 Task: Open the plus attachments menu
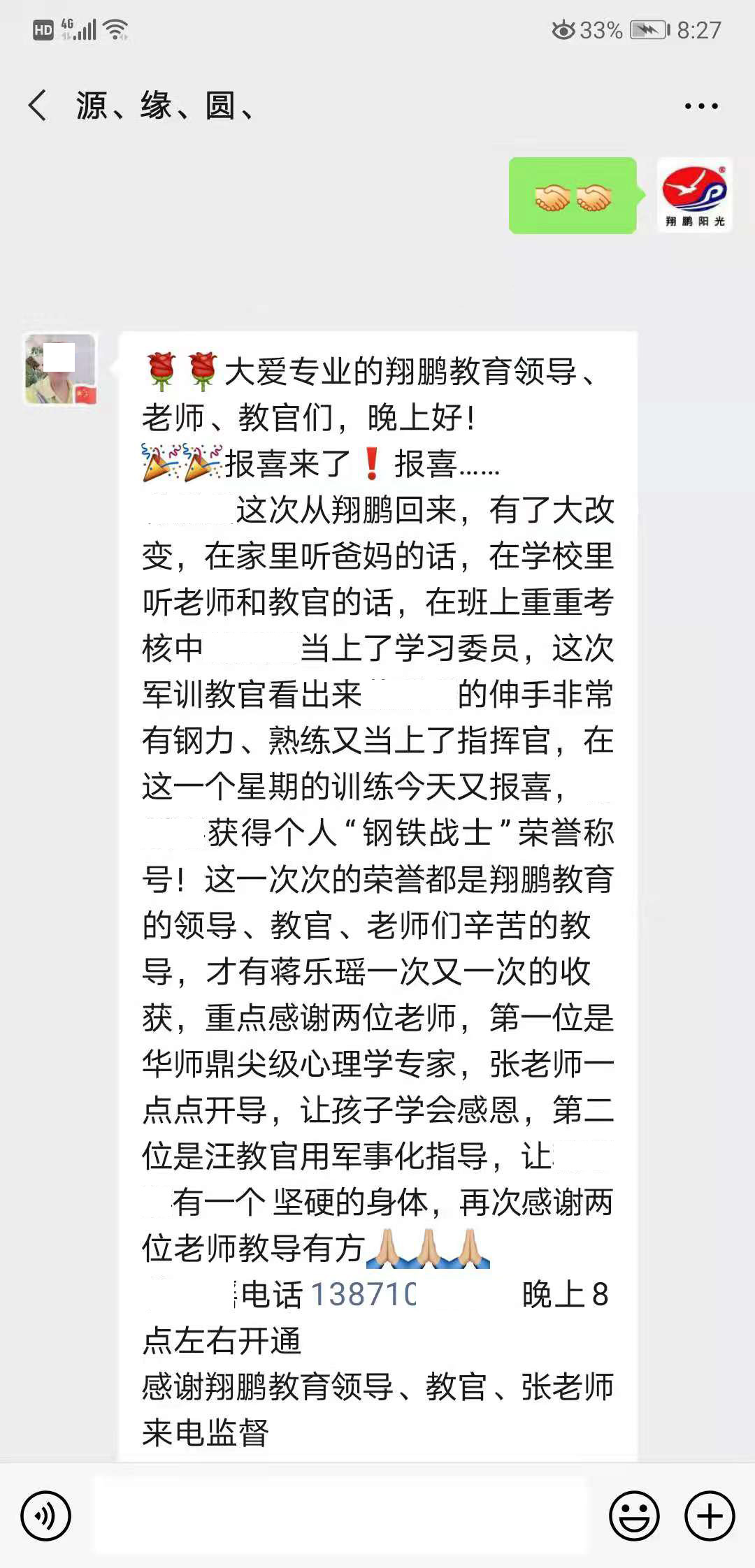point(710,1516)
